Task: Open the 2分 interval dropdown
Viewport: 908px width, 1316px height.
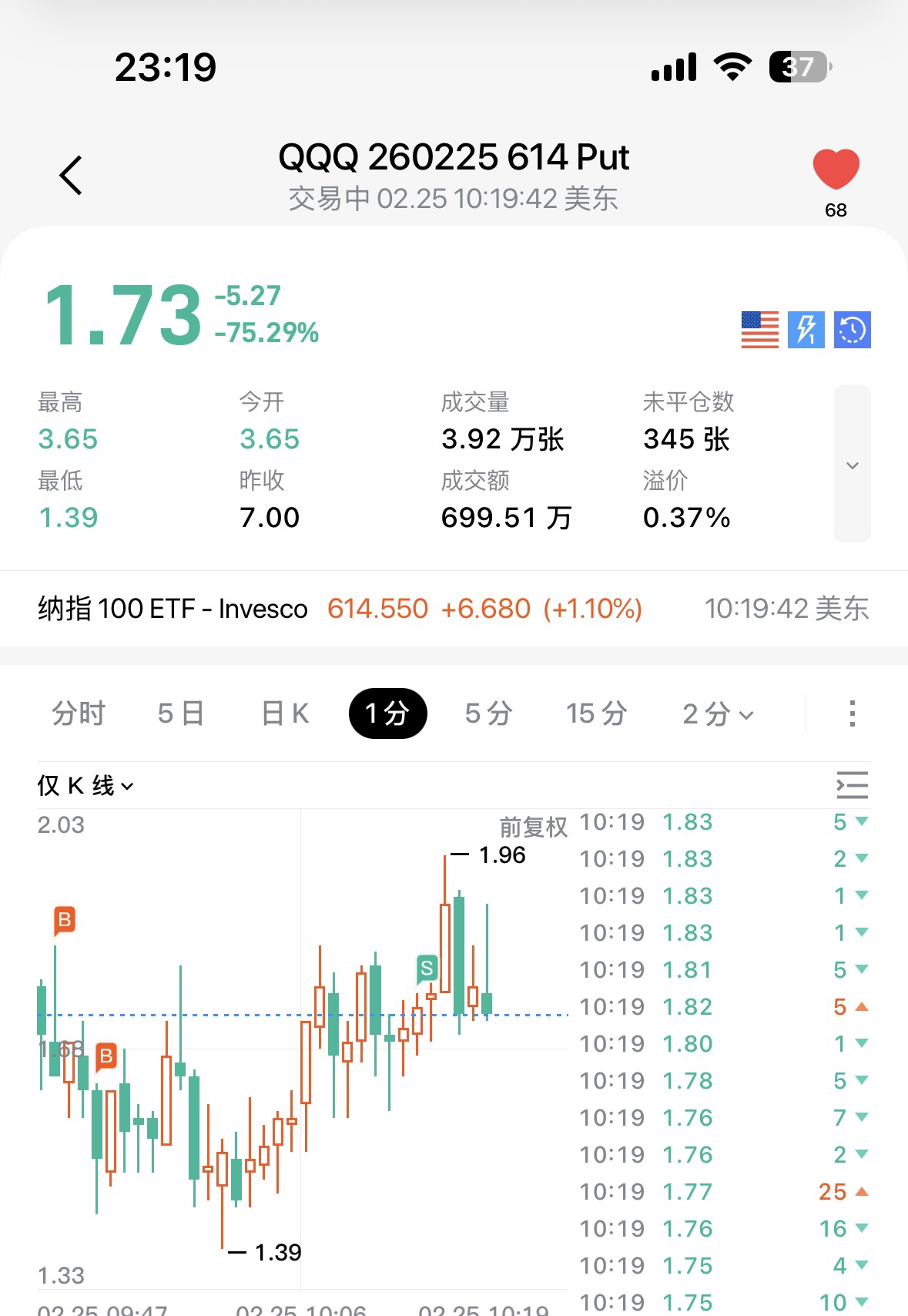Action: click(717, 713)
